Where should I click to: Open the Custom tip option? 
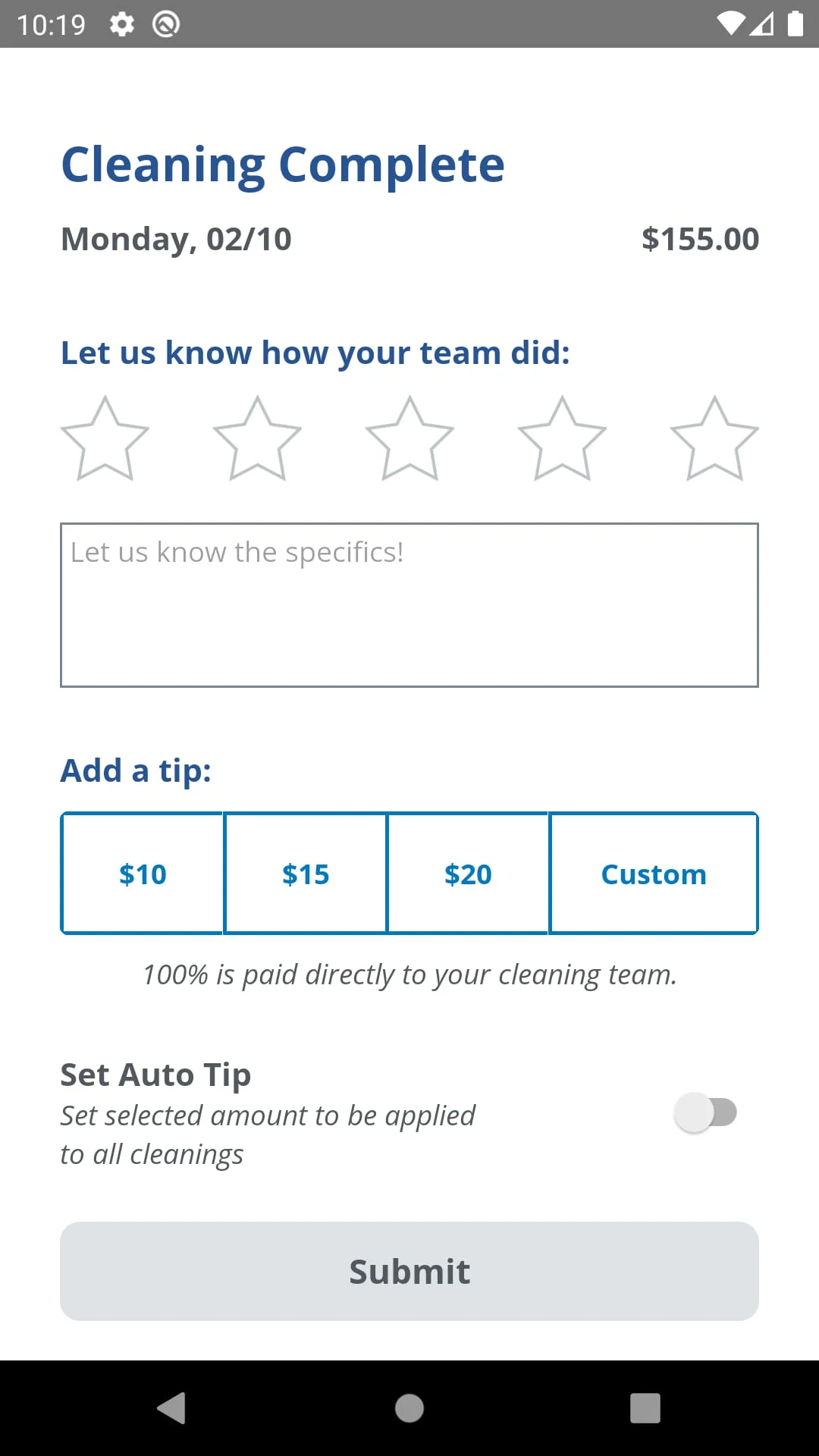coord(654,874)
